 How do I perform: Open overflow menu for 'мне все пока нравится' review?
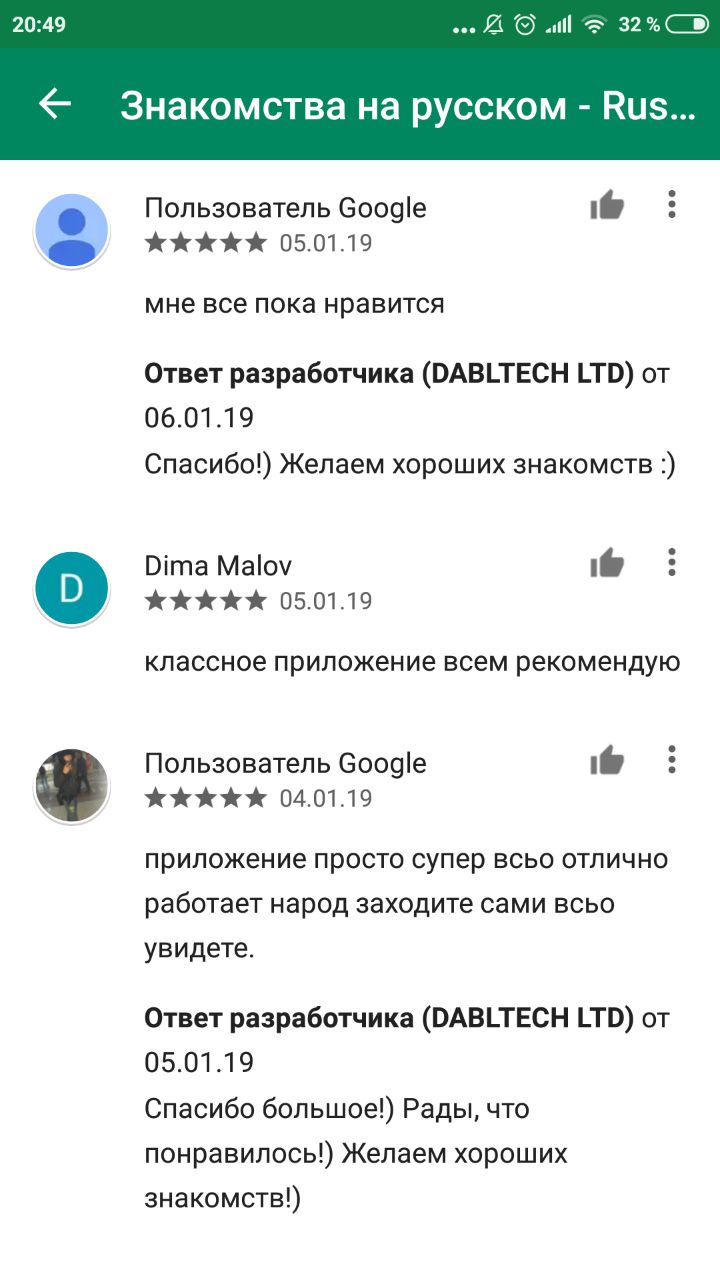click(x=672, y=205)
